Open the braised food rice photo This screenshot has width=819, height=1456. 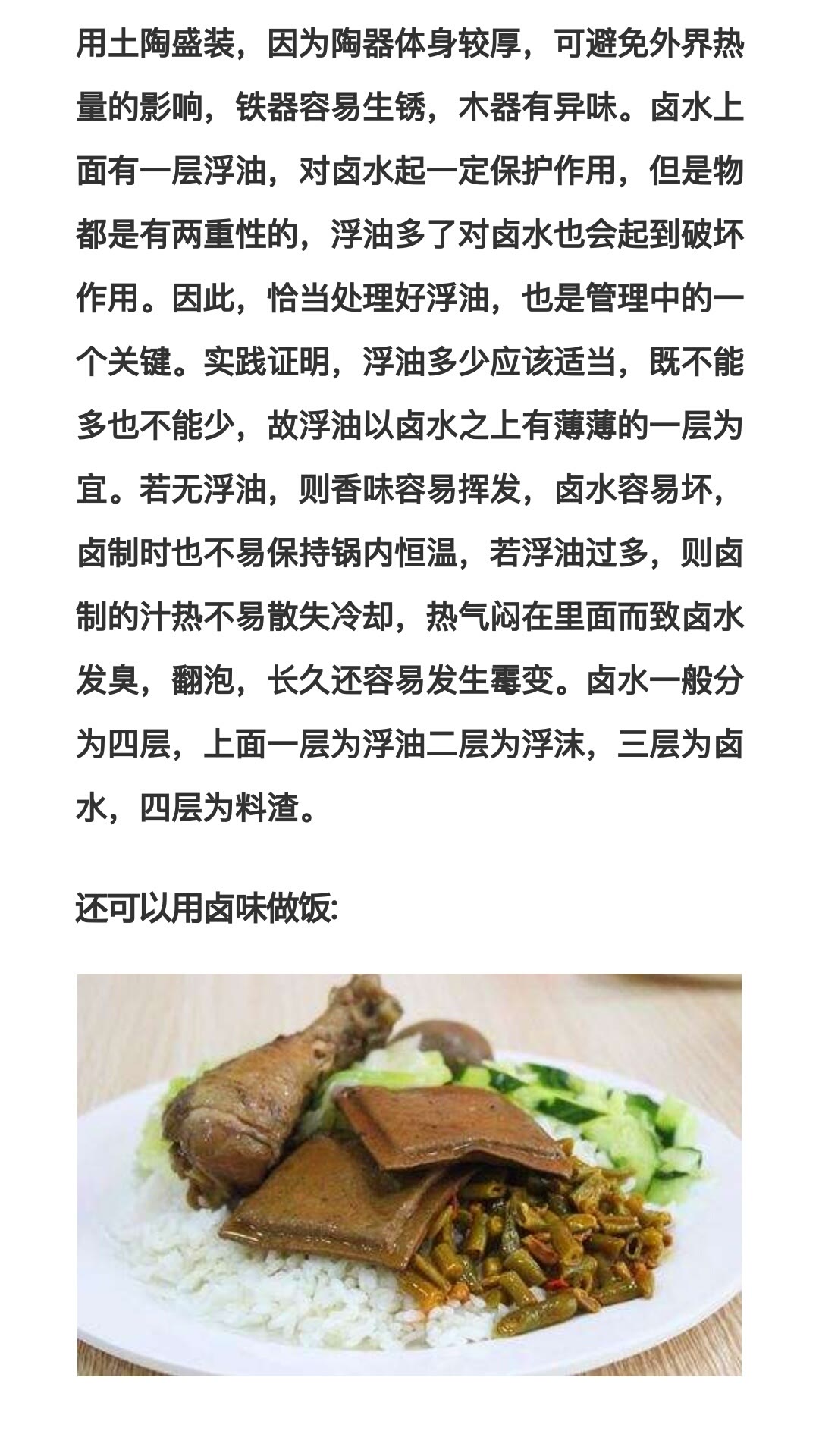click(x=409, y=1174)
